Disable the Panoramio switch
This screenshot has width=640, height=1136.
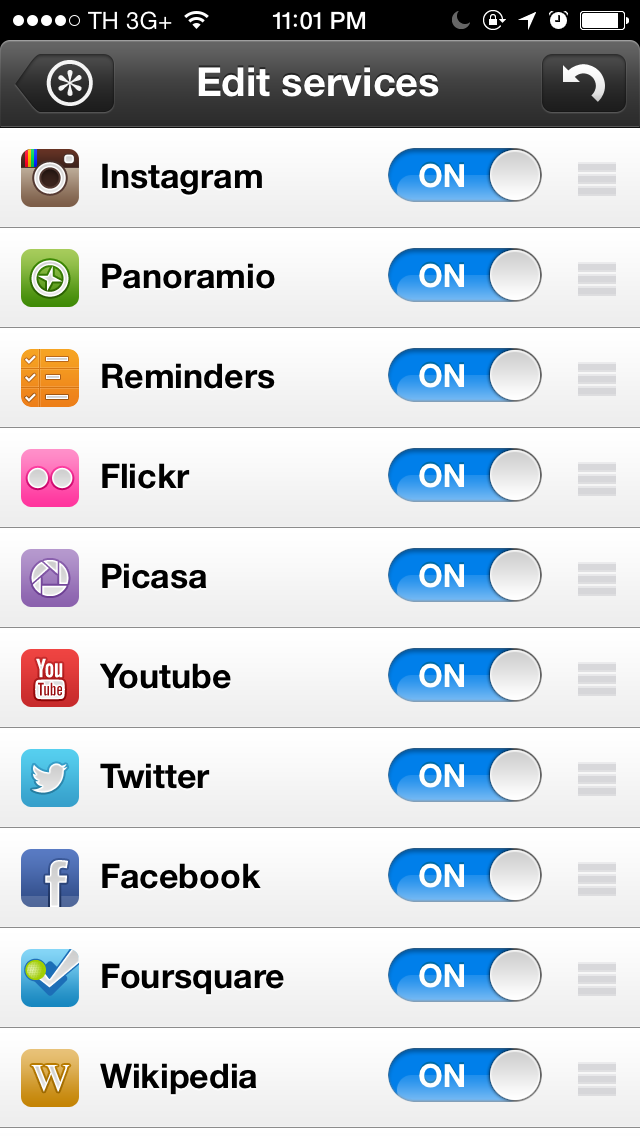point(465,275)
